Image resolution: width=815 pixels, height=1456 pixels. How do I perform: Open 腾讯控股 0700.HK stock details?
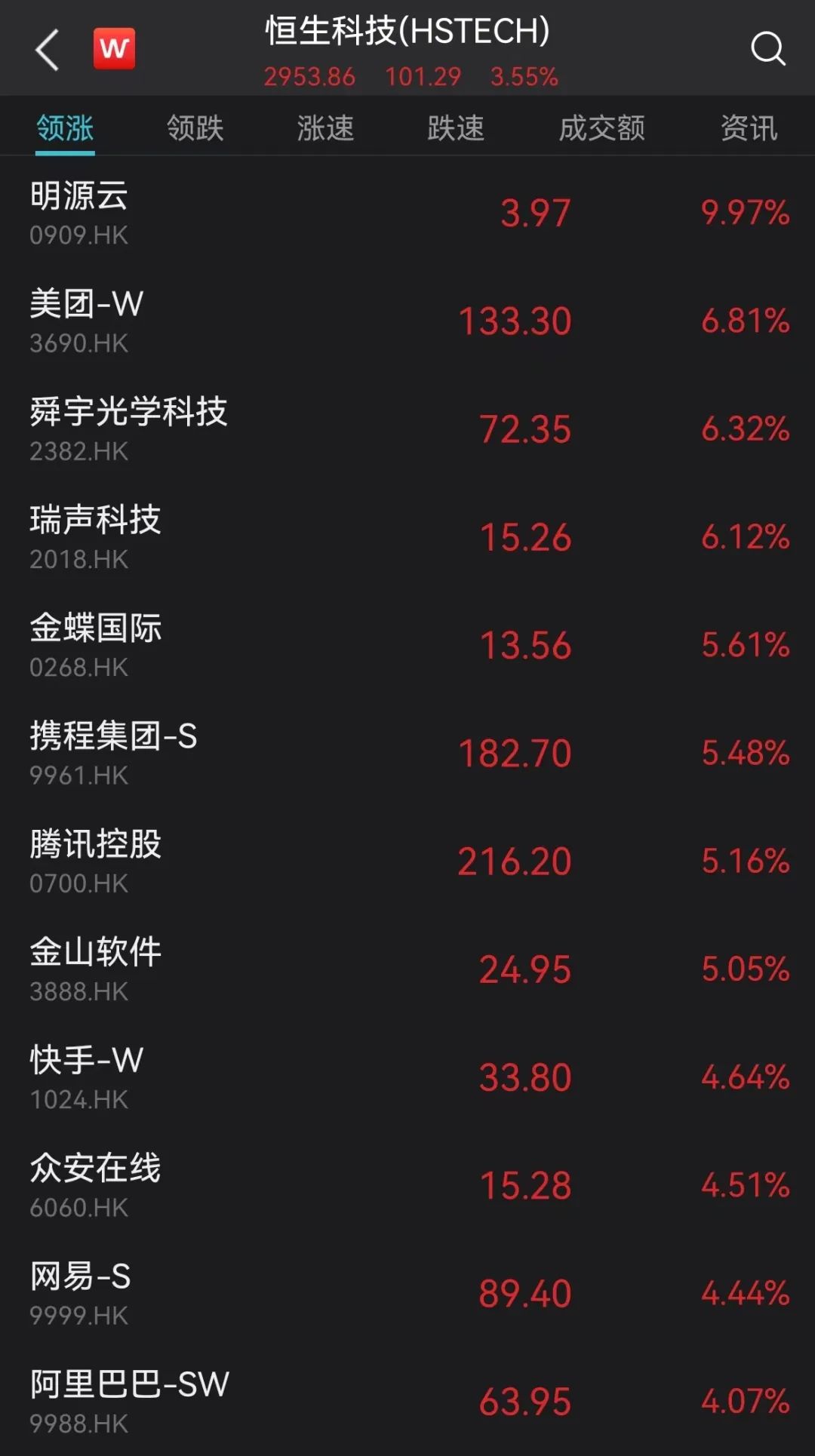click(407, 861)
